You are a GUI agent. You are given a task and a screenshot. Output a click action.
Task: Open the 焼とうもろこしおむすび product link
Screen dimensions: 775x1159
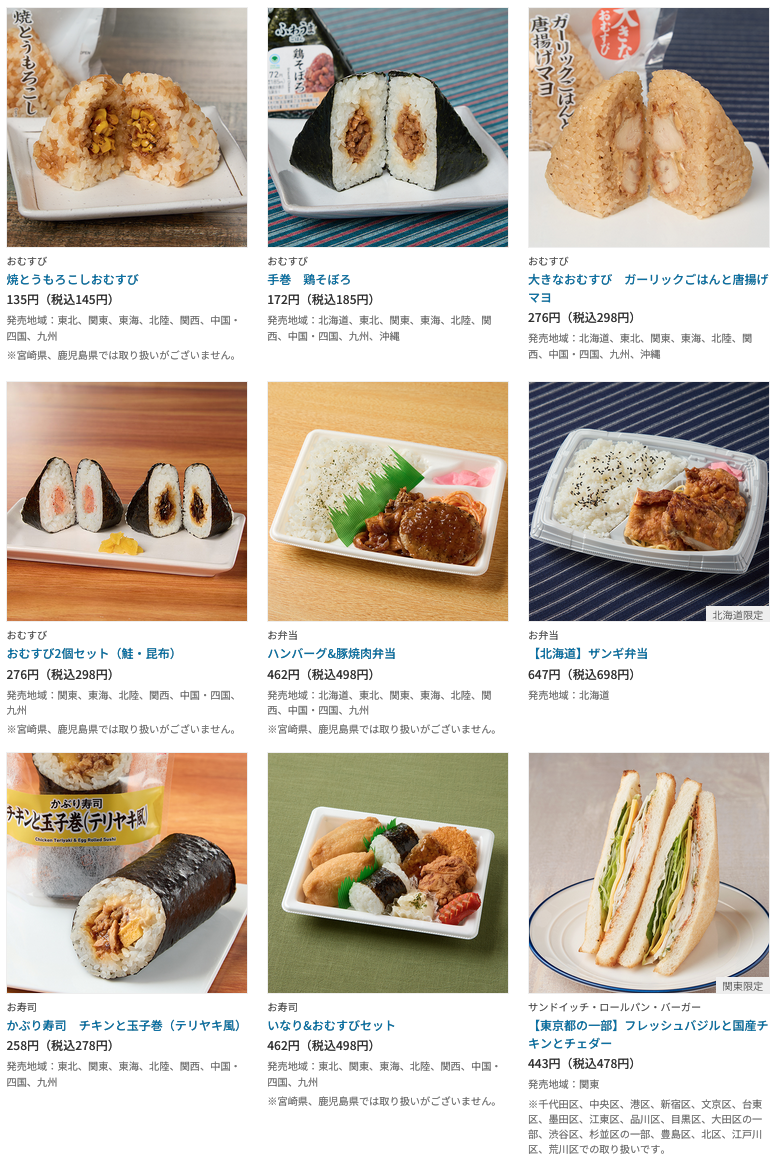pyautogui.click(x=72, y=280)
